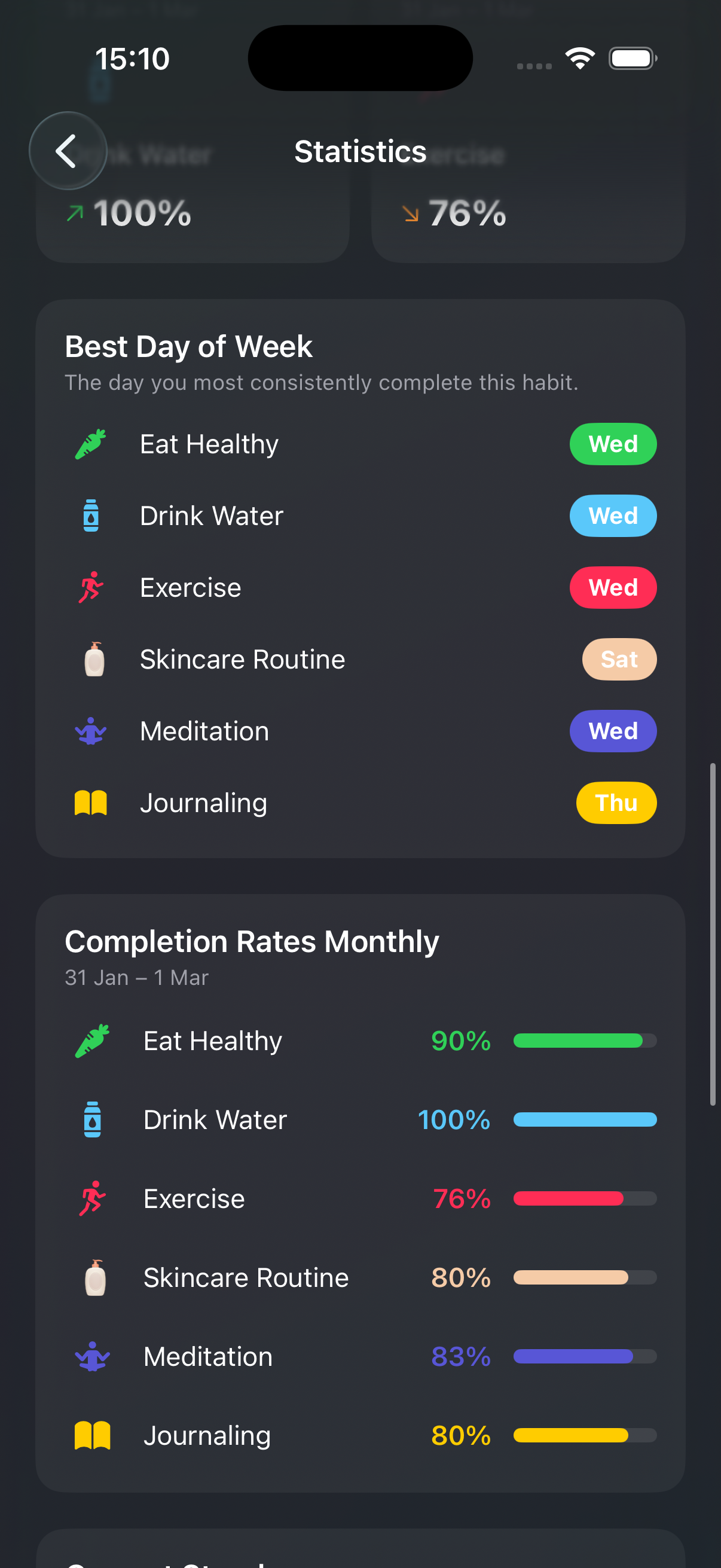Select the carrot icon in Completion Rates Monthly
Viewport: 721px width, 1568px height.
click(x=93, y=1041)
